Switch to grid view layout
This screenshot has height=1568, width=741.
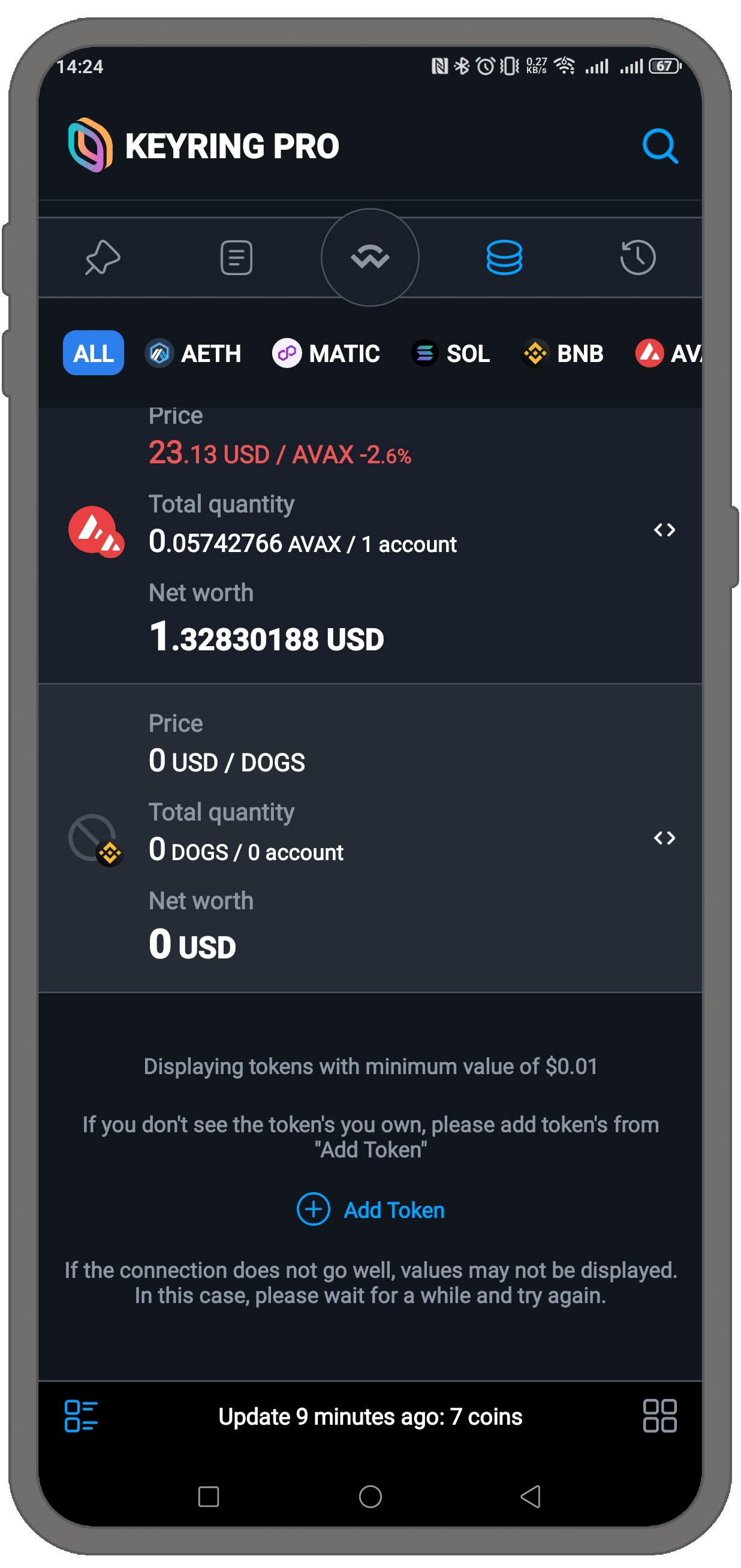659,1416
